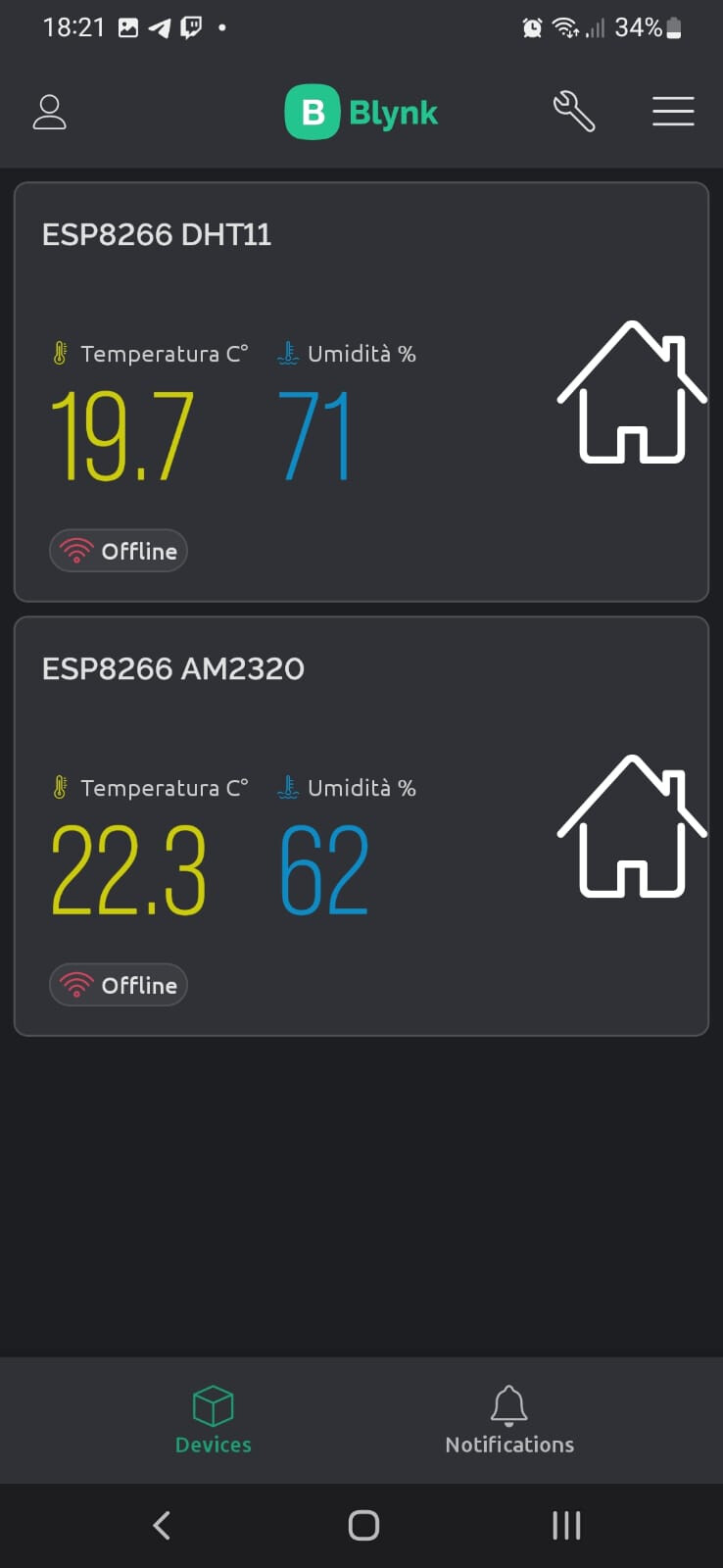Go back using the system back button
This screenshot has width=723, height=1568.
pyautogui.click(x=163, y=1525)
